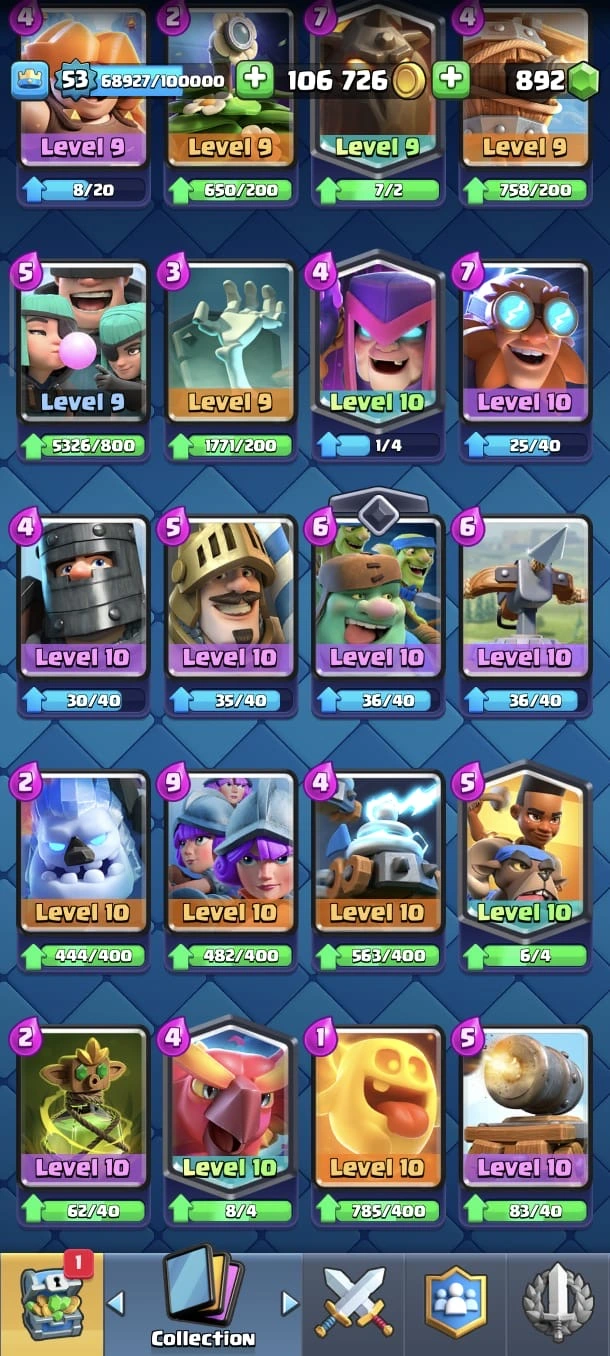Open the events laurel sword tab

[558, 1301]
